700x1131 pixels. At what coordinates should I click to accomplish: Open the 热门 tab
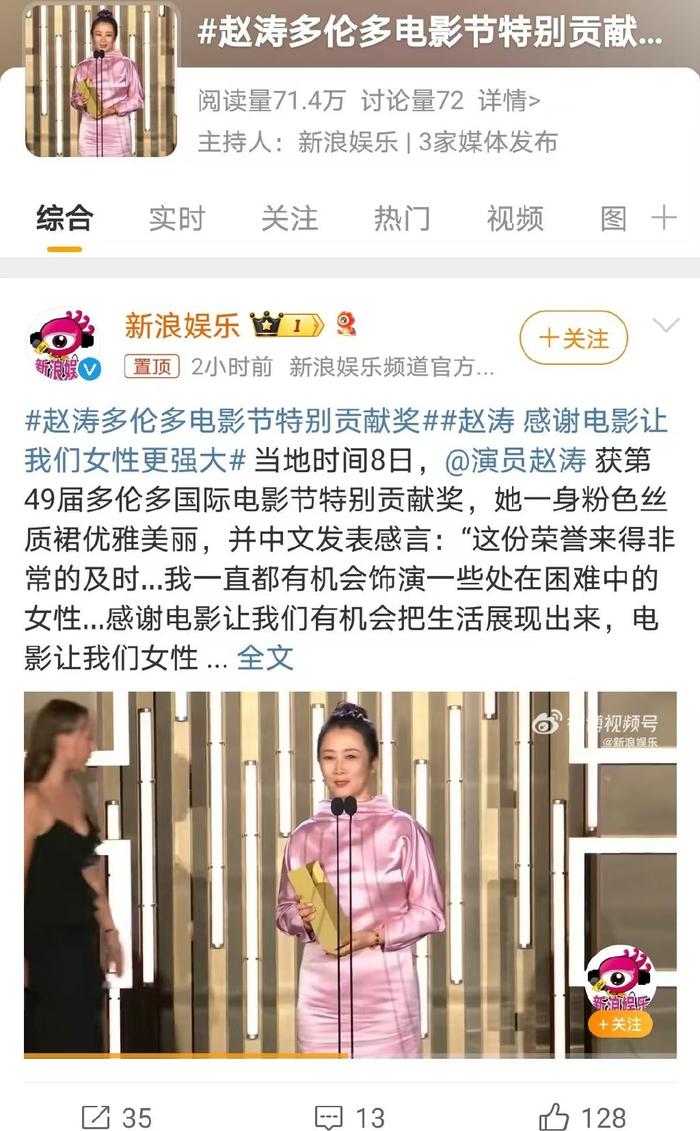tap(402, 218)
